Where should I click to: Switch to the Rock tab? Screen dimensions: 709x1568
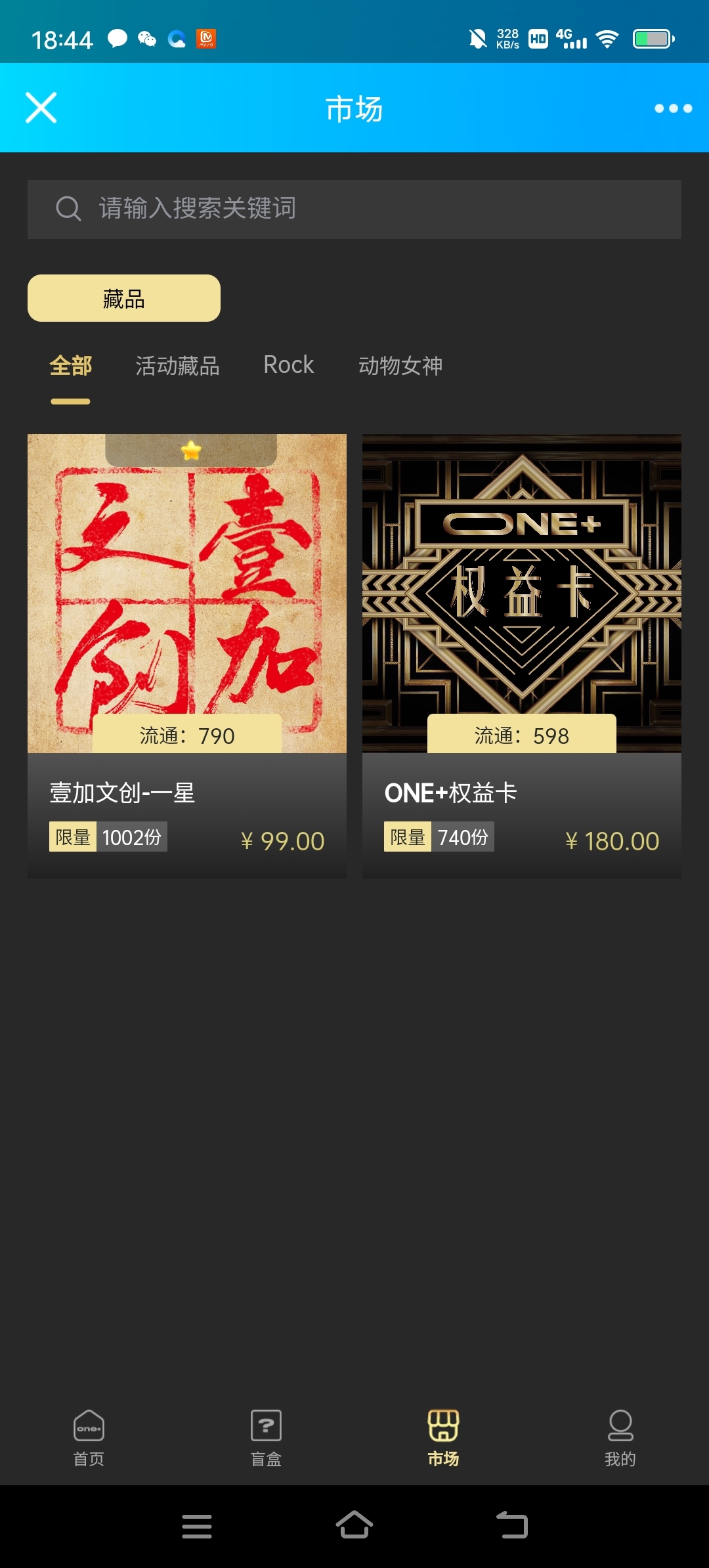pos(289,365)
